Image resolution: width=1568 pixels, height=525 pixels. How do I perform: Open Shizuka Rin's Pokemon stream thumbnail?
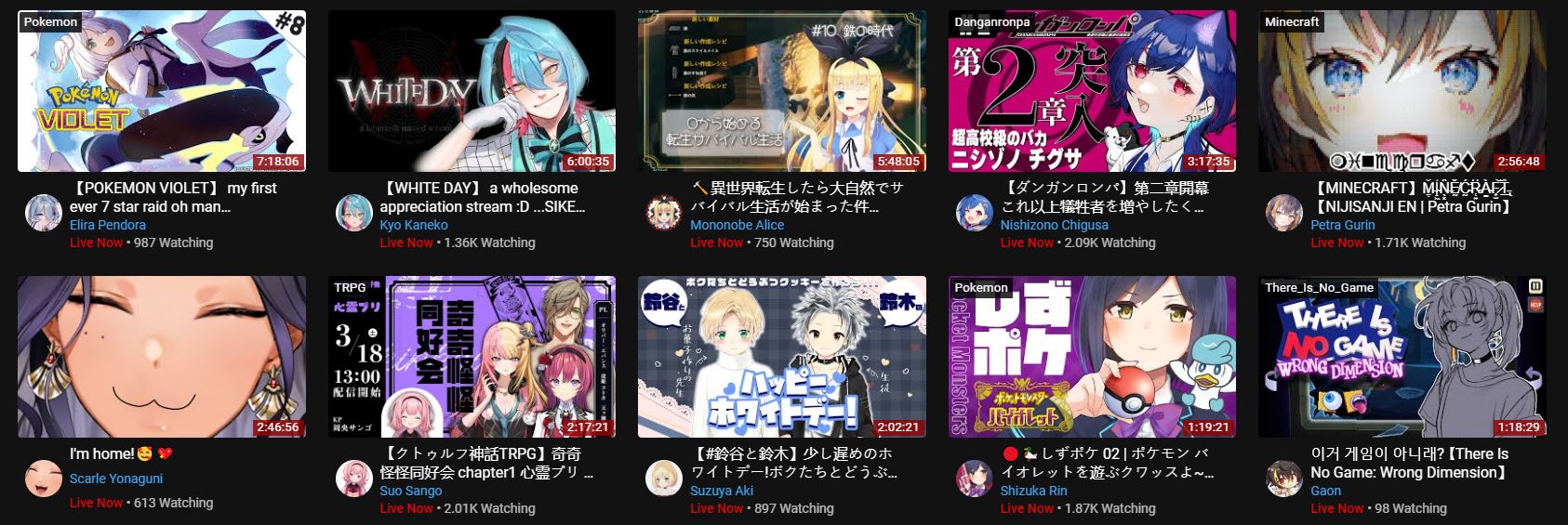[1092, 357]
